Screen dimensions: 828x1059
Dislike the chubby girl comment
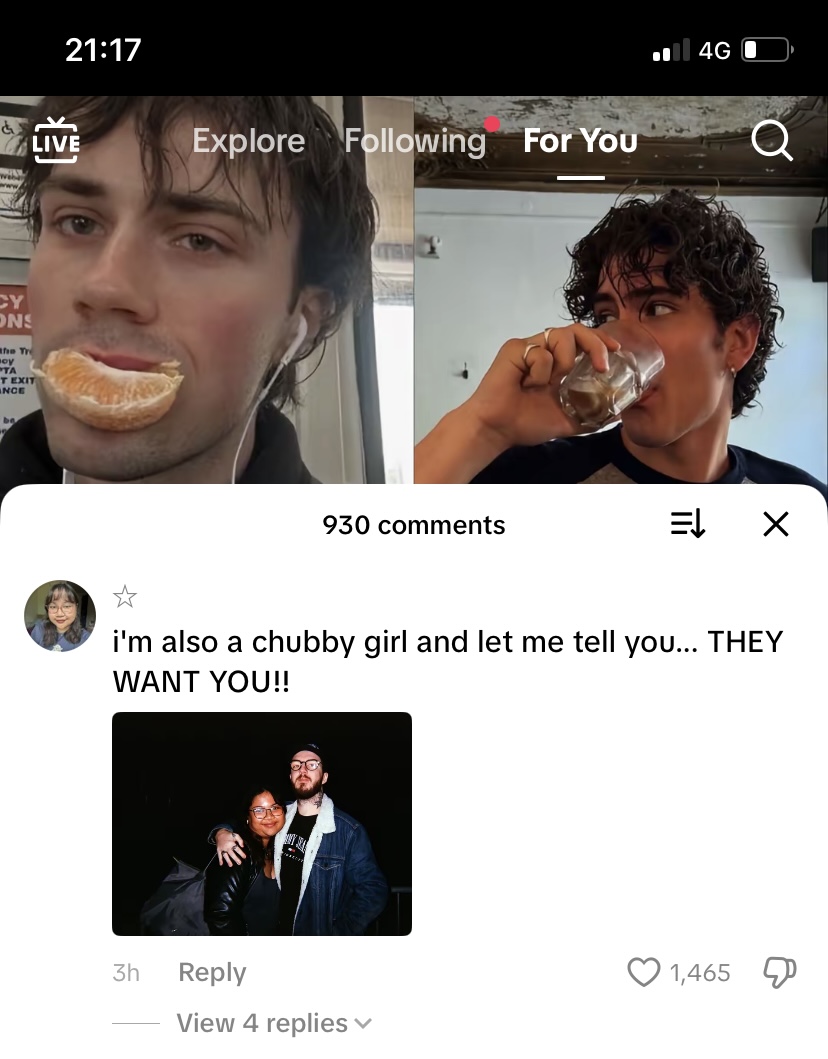[x=779, y=972]
